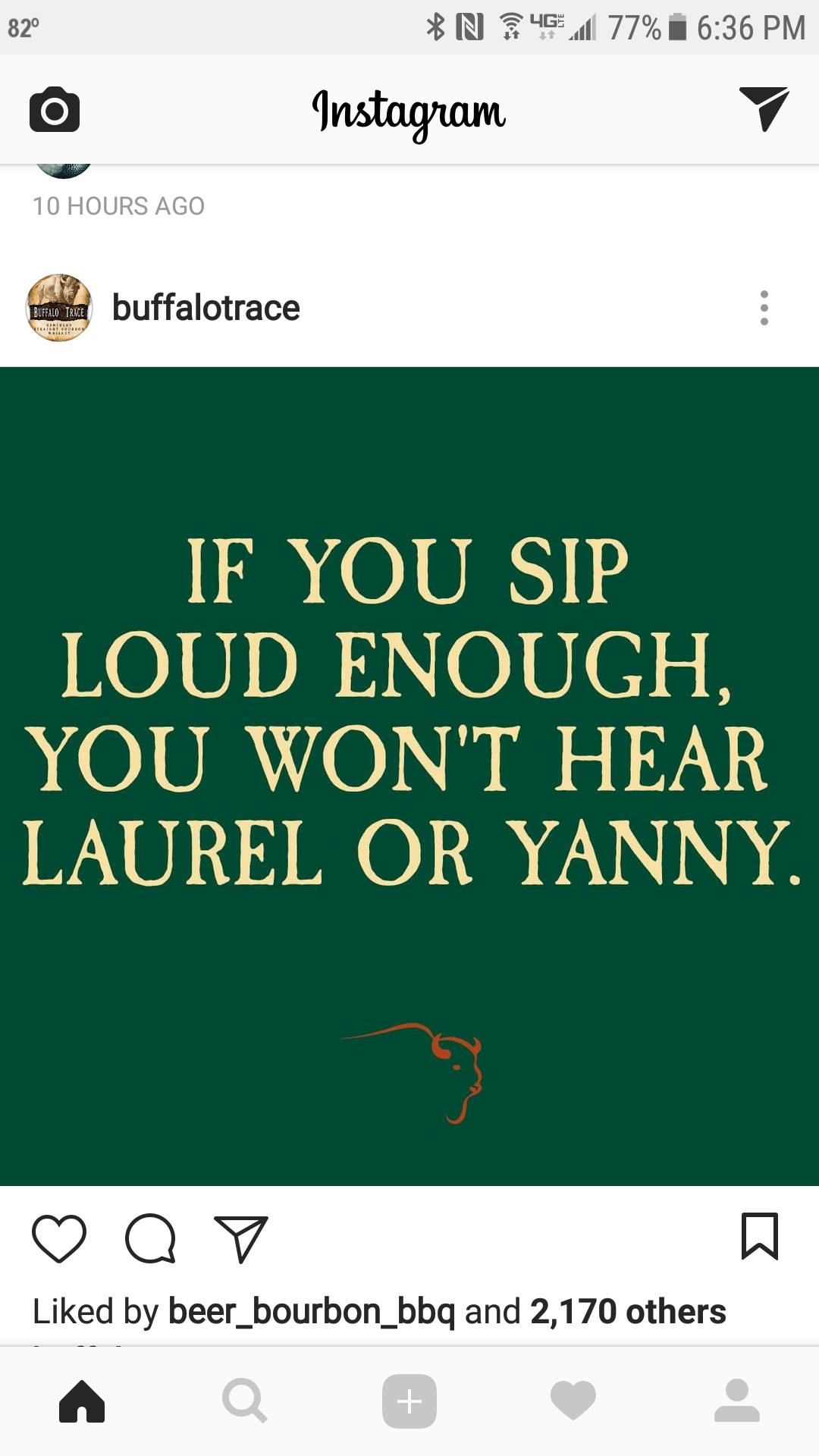Open the camera from the top bar
Image resolution: width=819 pixels, height=1456 pixels.
point(55,110)
